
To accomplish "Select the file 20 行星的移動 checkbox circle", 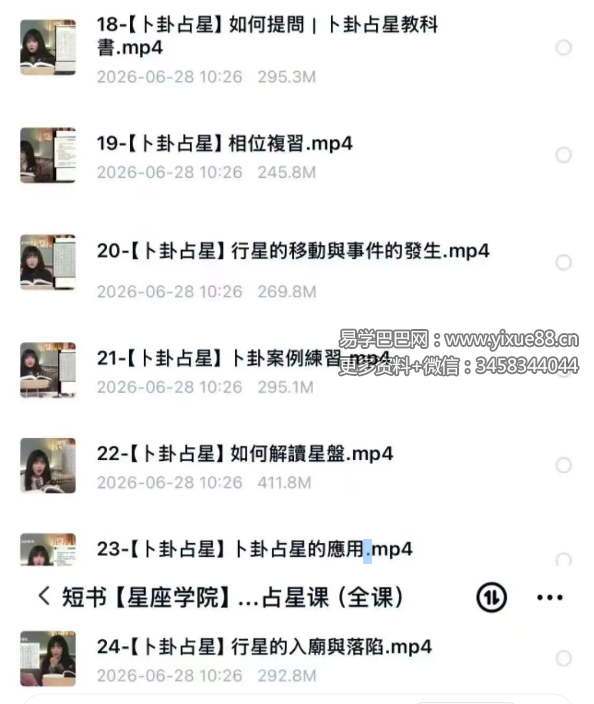I will tap(563, 262).
